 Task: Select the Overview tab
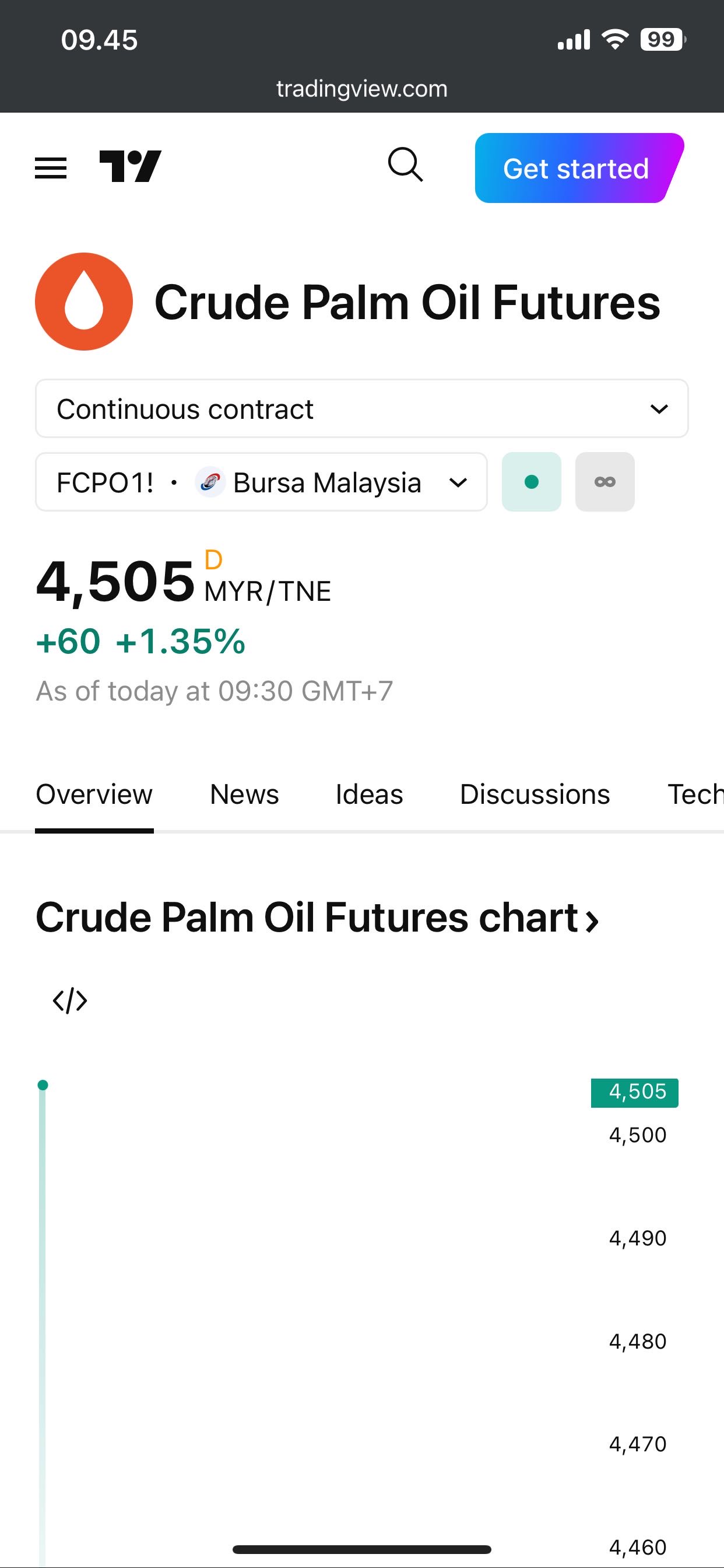click(94, 794)
